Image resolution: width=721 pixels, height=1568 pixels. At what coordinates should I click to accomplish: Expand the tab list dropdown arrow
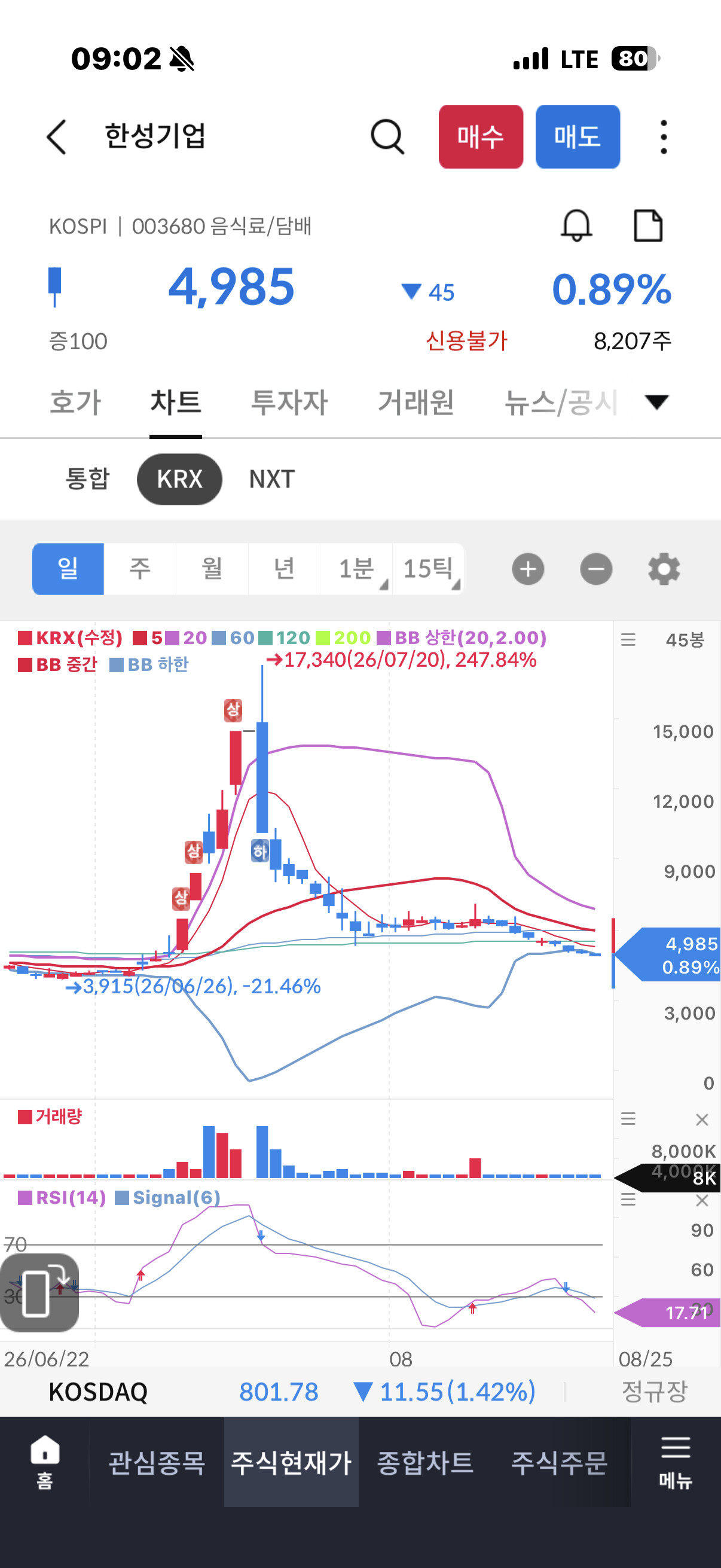coord(656,402)
